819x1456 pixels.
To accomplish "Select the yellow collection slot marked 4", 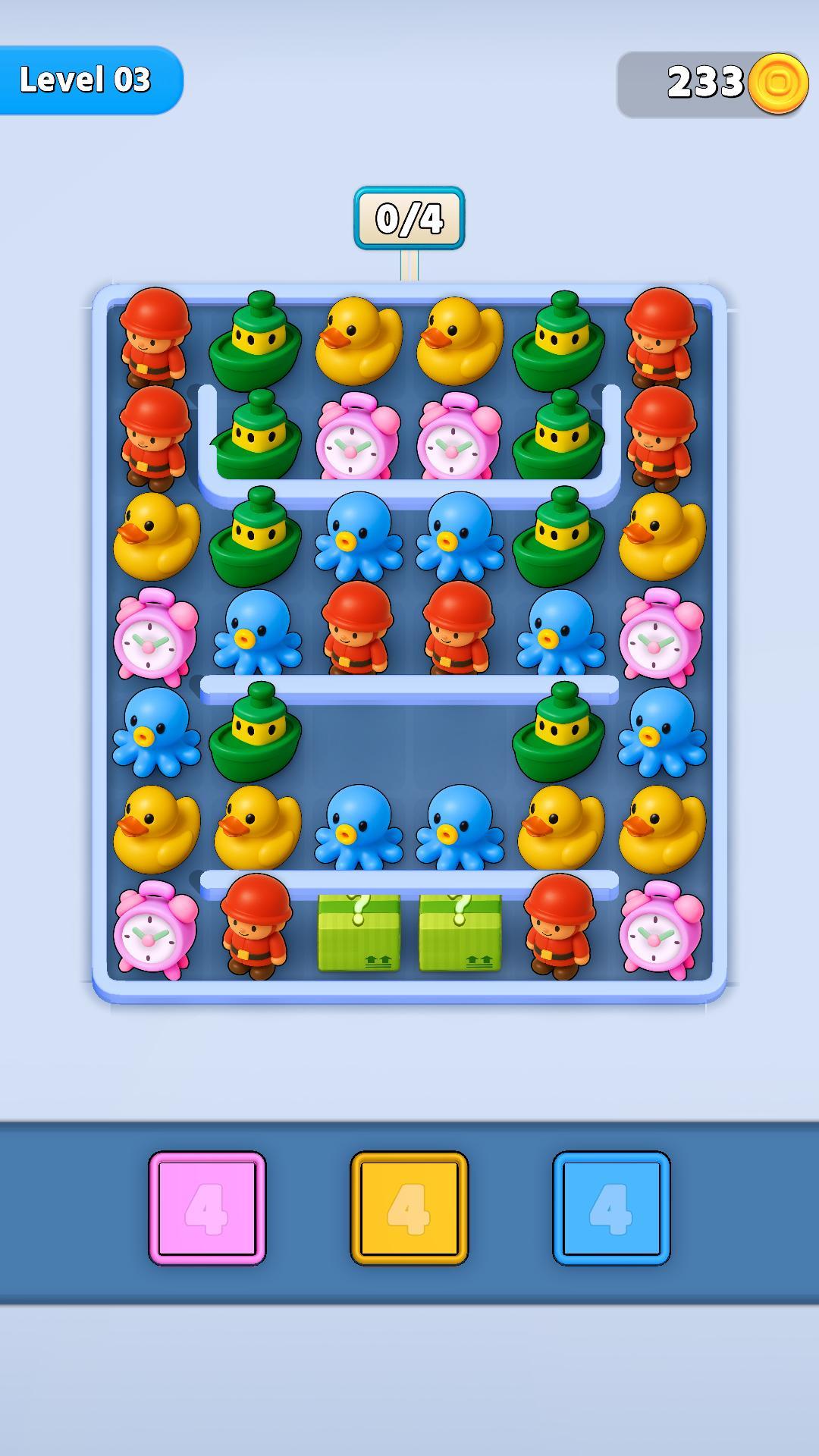I will (x=409, y=1208).
